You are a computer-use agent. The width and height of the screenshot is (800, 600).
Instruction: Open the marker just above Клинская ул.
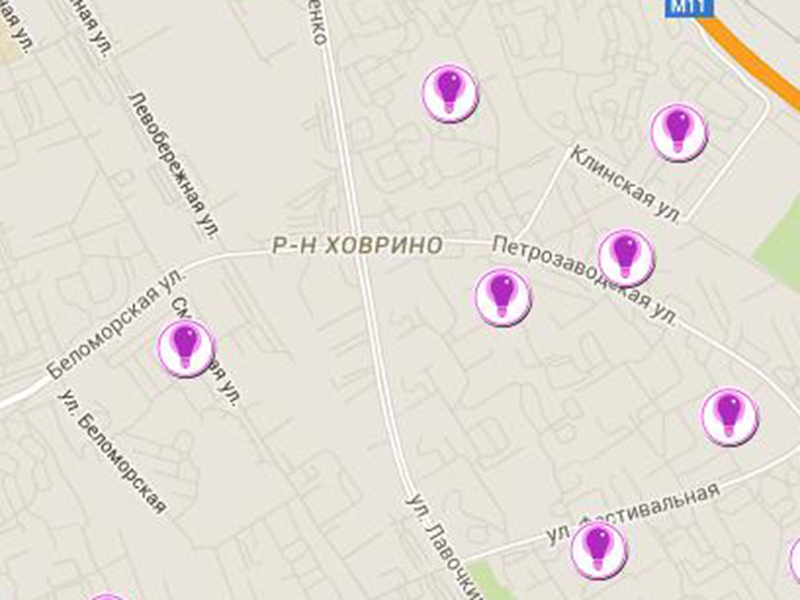click(679, 132)
